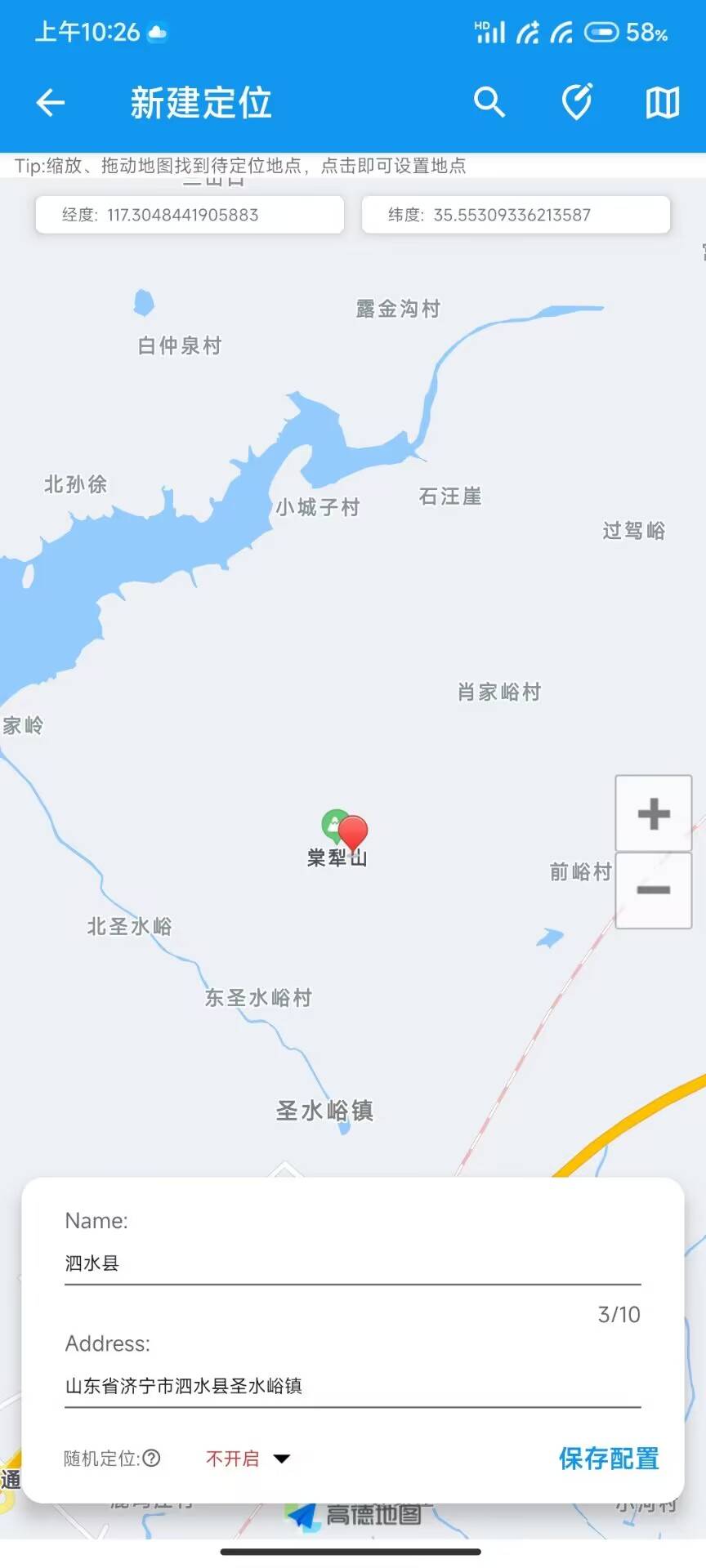This screenshot has width=706, height=1568.
Task: Save with 保存配置
Action: [x=609, y=1459]
